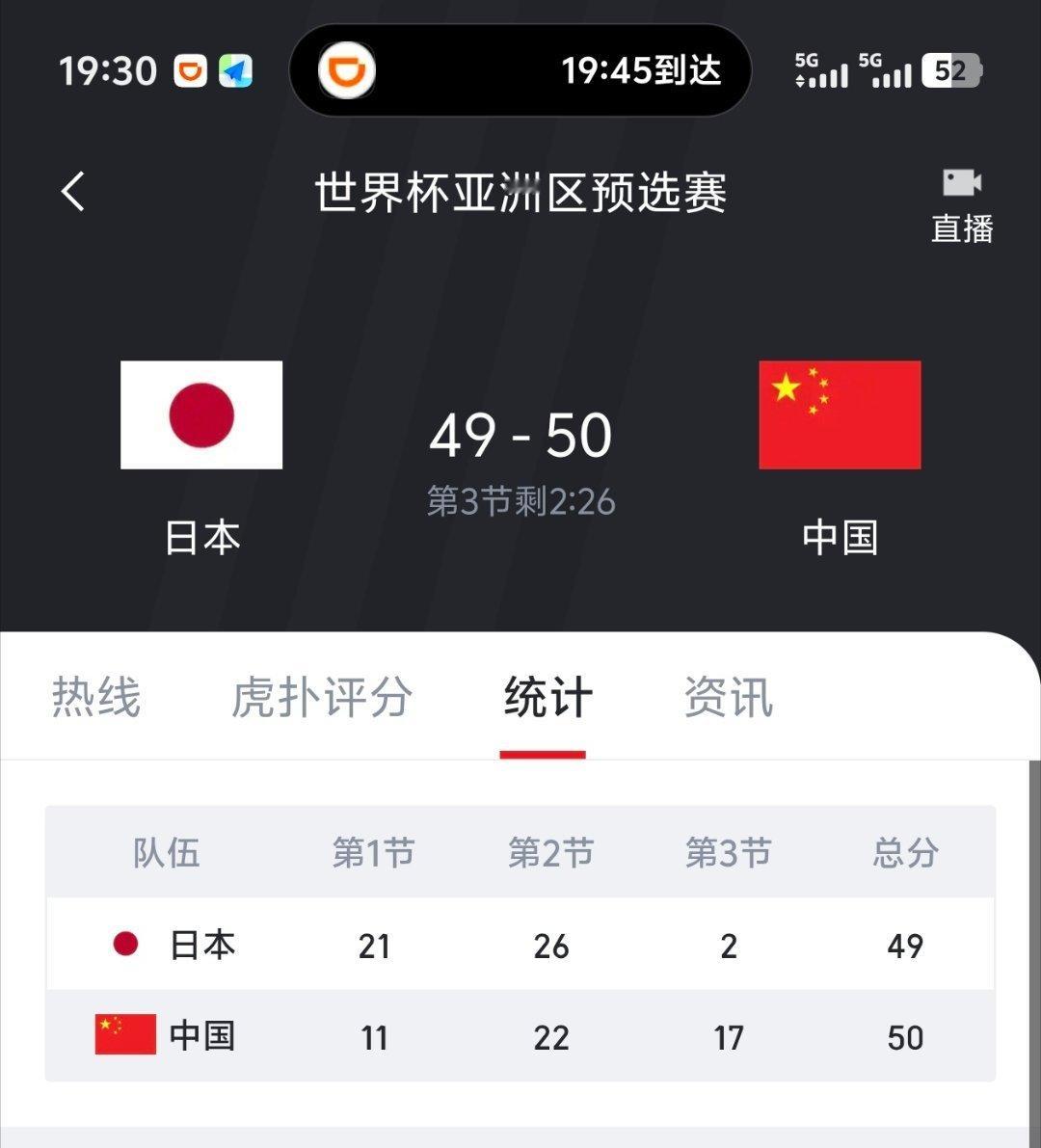Switch to the 资讯 tab
This screenshot has height=1148, width=1041.
coord(728,698)
